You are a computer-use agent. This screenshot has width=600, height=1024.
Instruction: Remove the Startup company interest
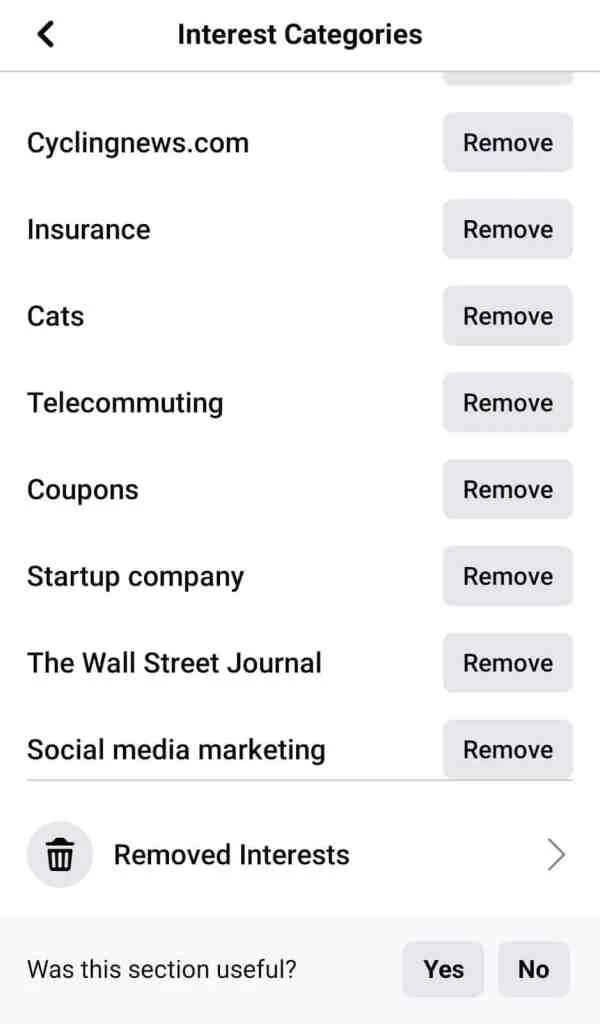[x=507, y=577]
